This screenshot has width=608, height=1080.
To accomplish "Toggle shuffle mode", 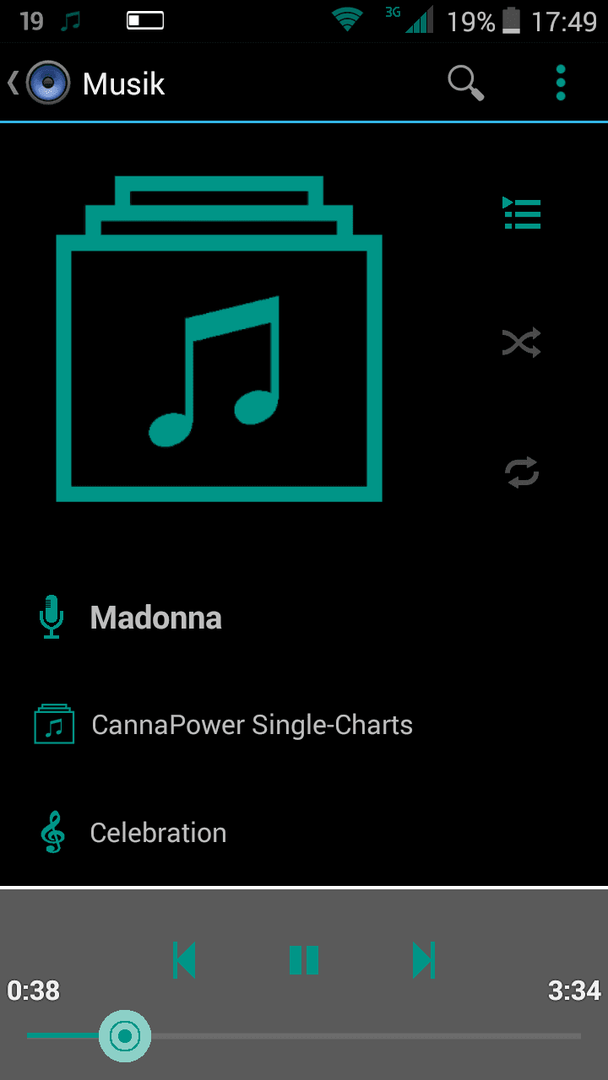I will [522, 343].
